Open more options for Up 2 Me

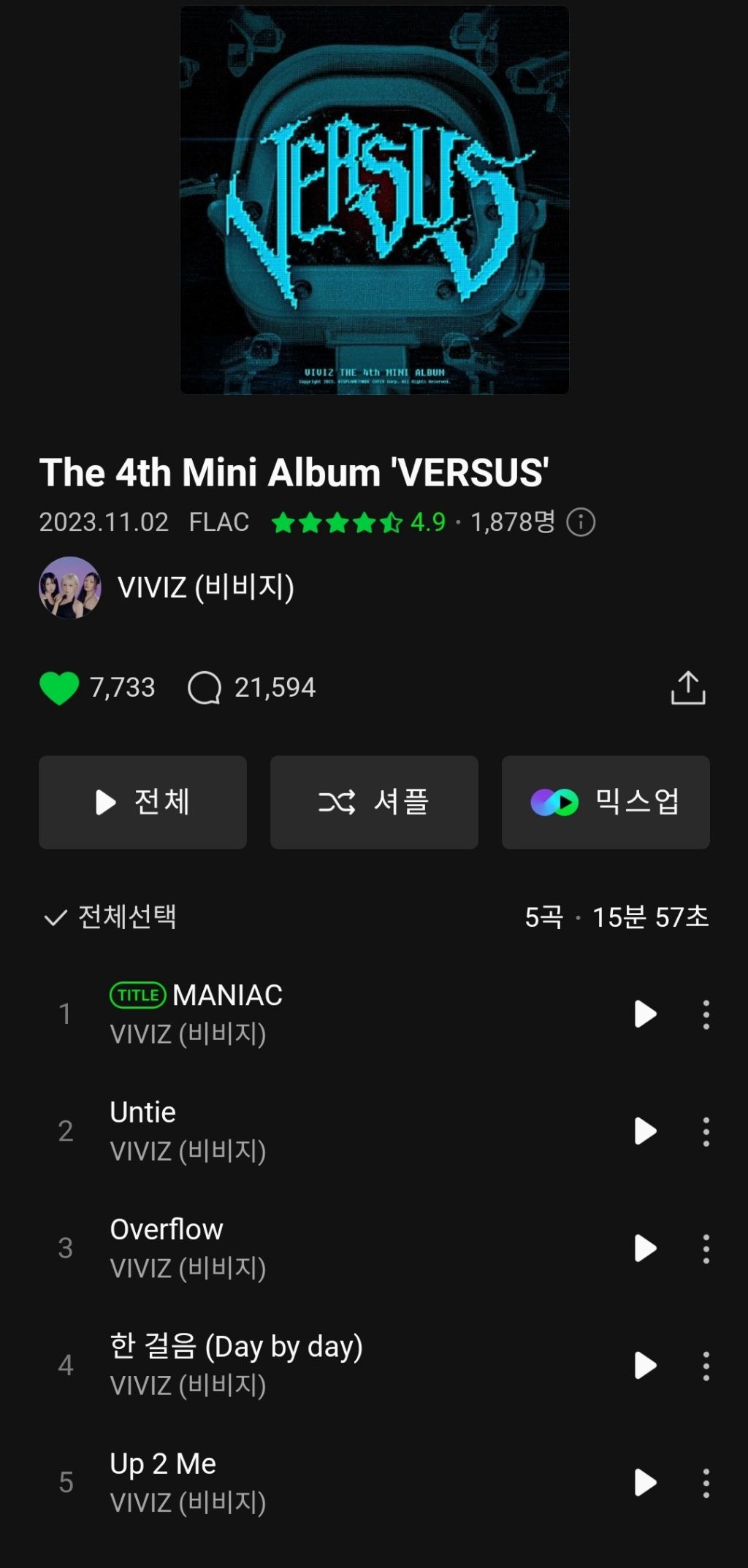pyautogui.click(x=706, y=1483)
